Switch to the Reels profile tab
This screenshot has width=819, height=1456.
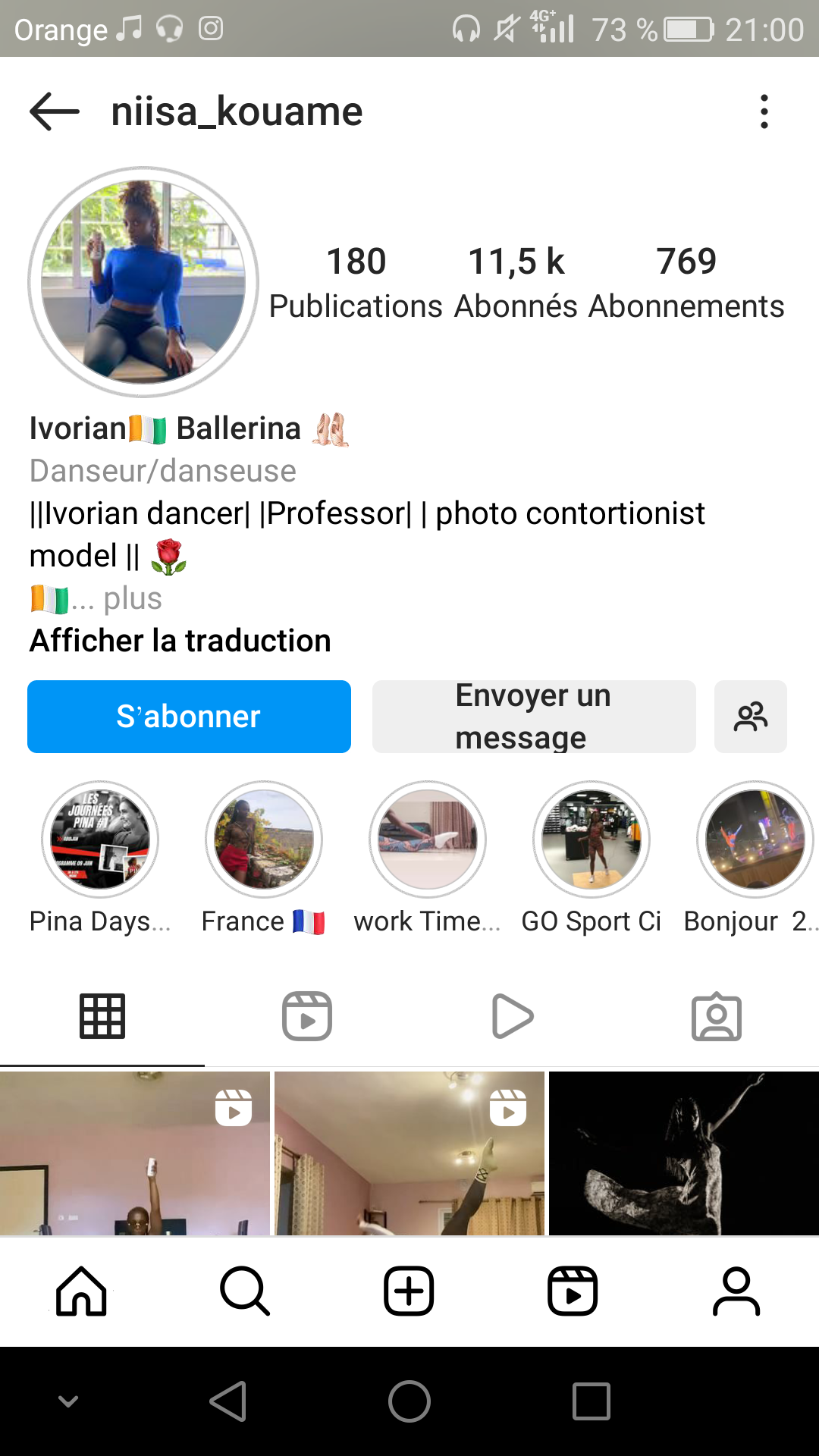pyautogui.click(x=307, y=1016)
